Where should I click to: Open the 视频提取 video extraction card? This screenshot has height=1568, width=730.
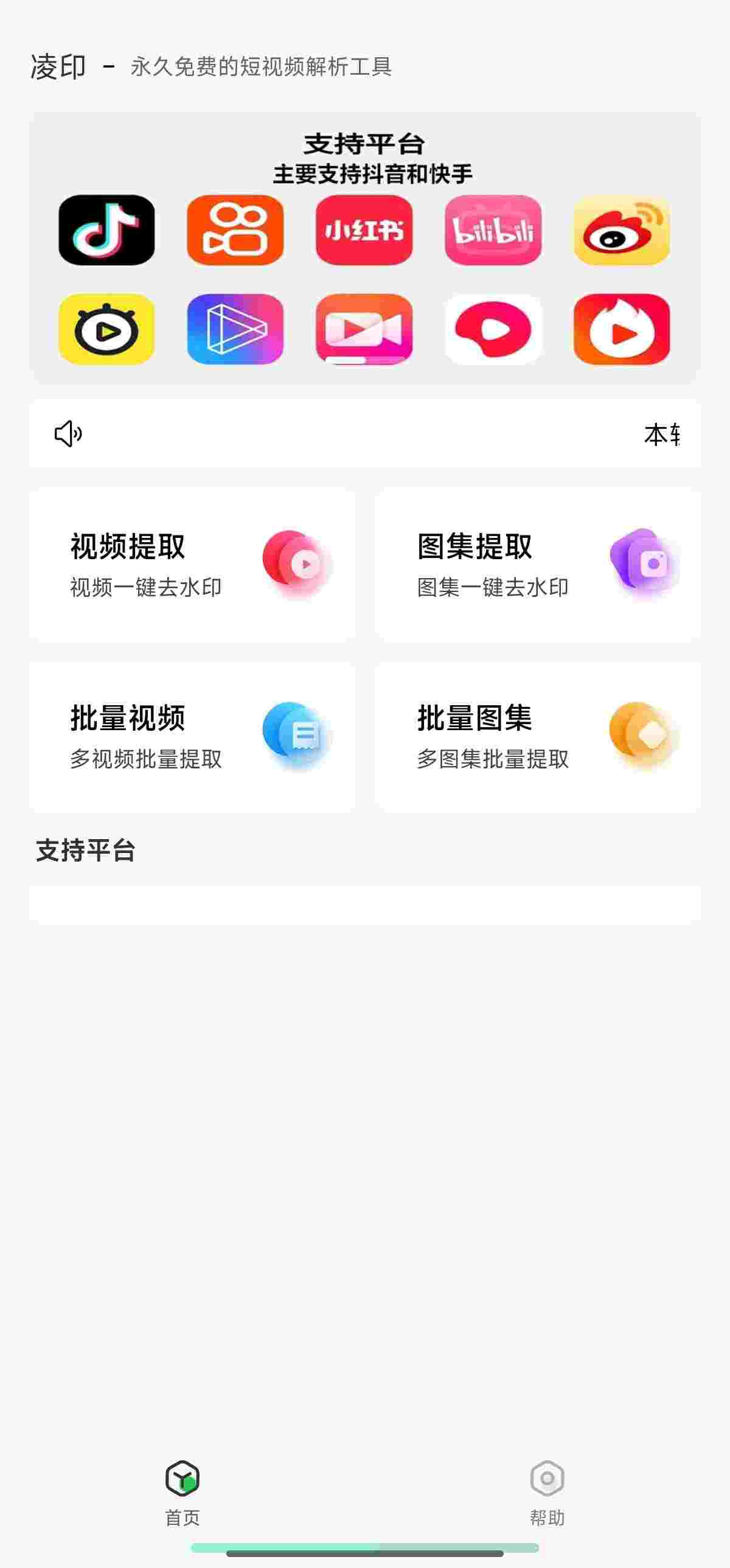click(x=192, y=564)
